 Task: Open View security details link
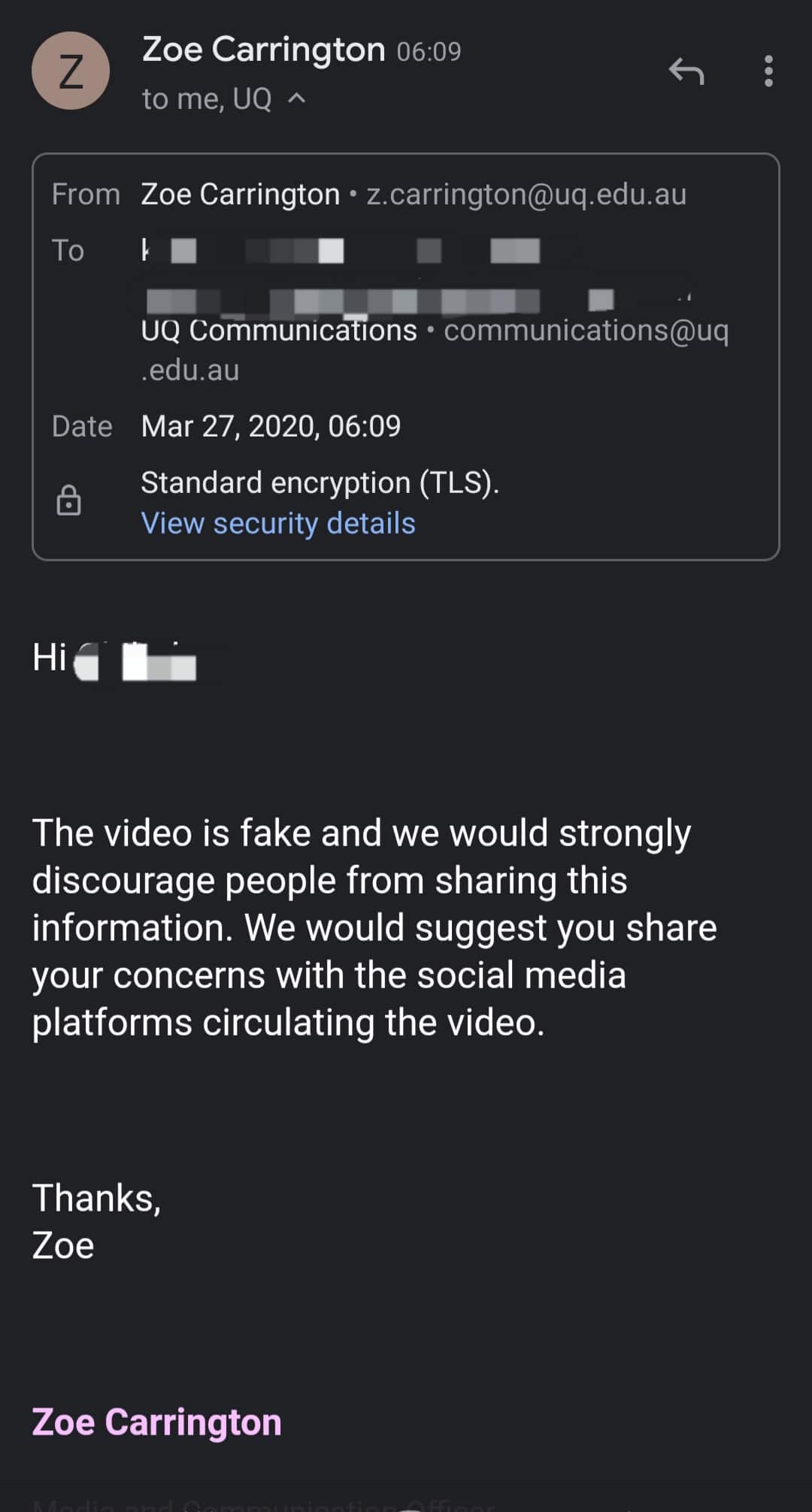(x=278, y=523)
